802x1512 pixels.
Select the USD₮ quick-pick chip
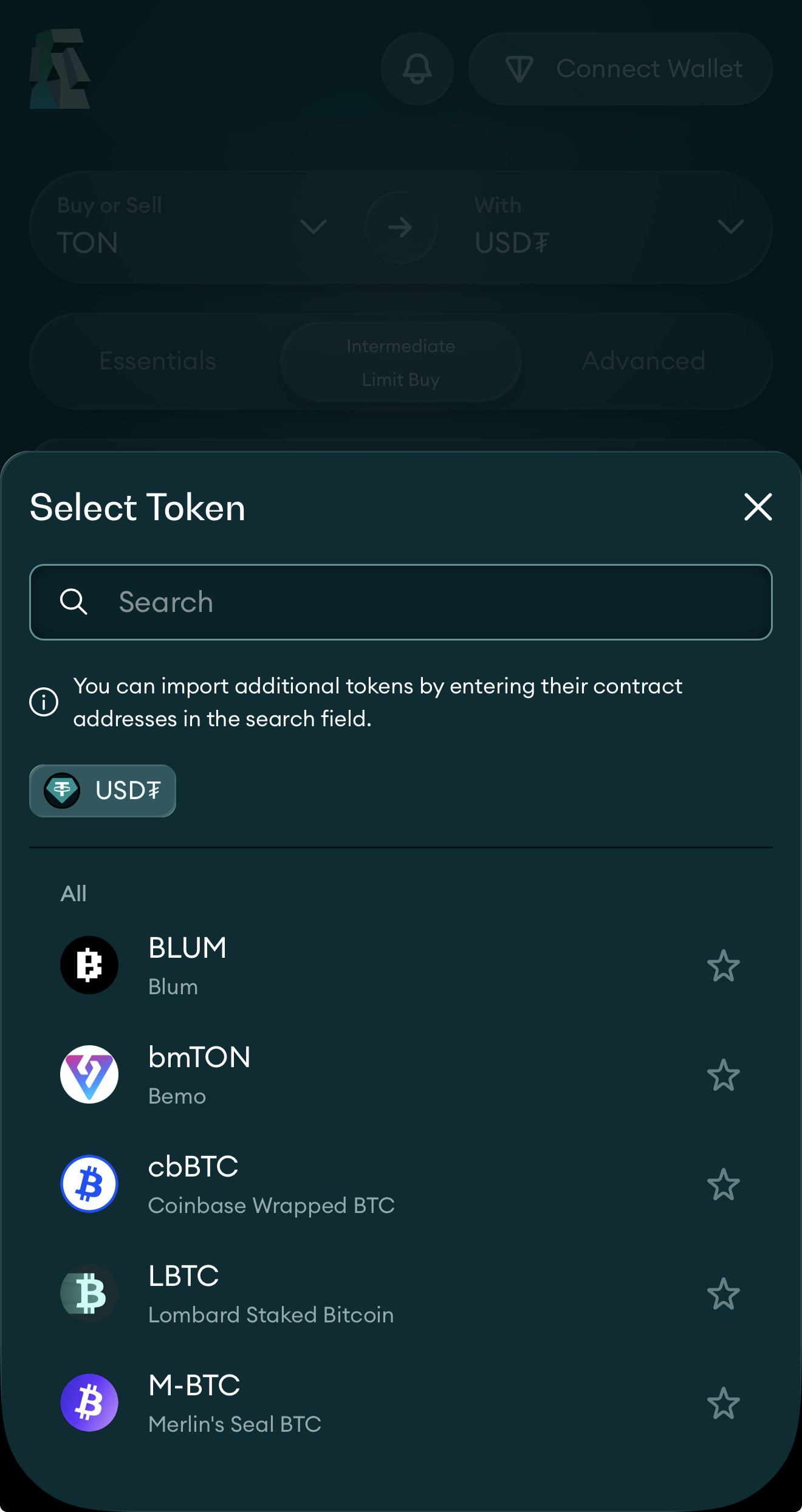[x=102, y=791]
